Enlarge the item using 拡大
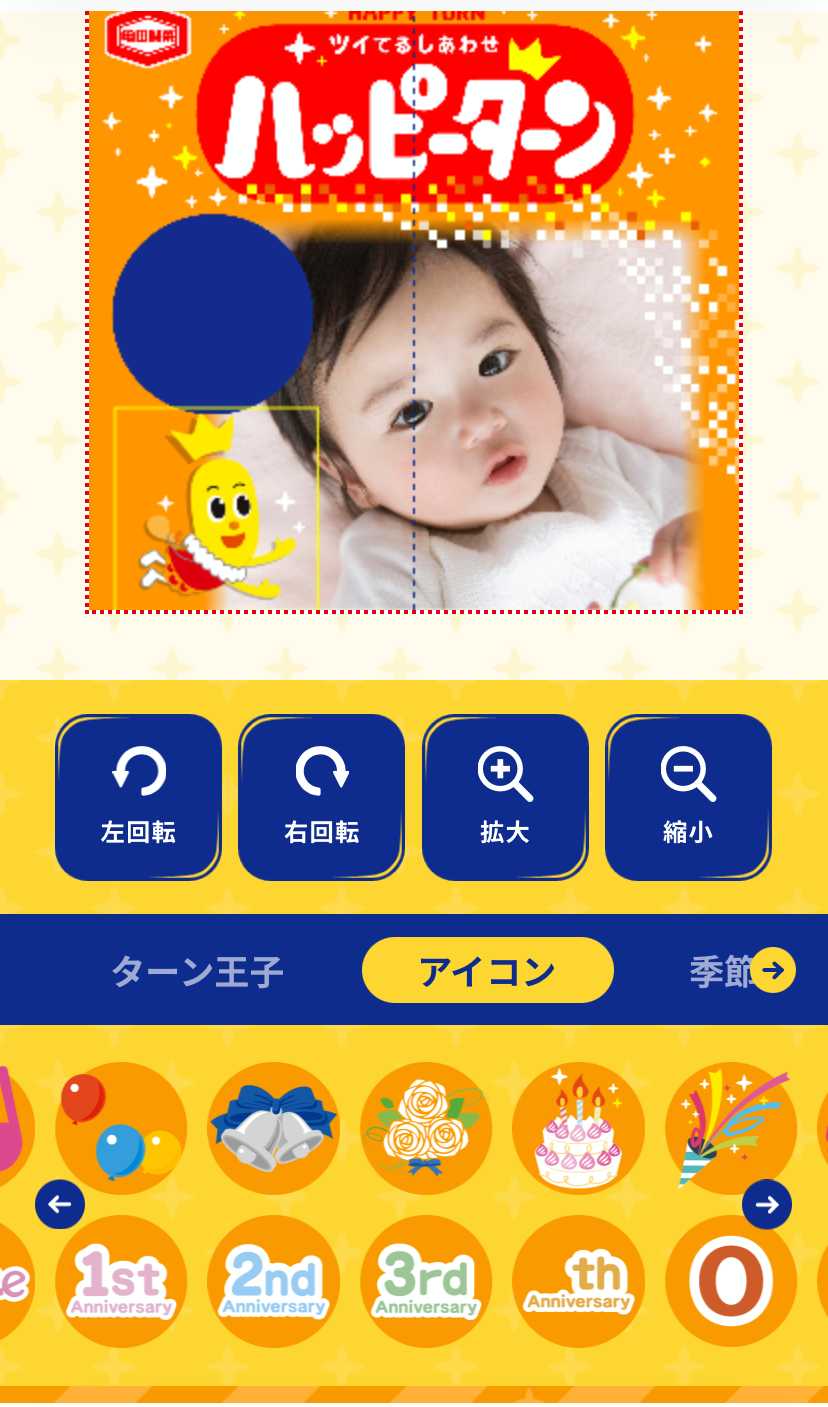 (505, 797)
